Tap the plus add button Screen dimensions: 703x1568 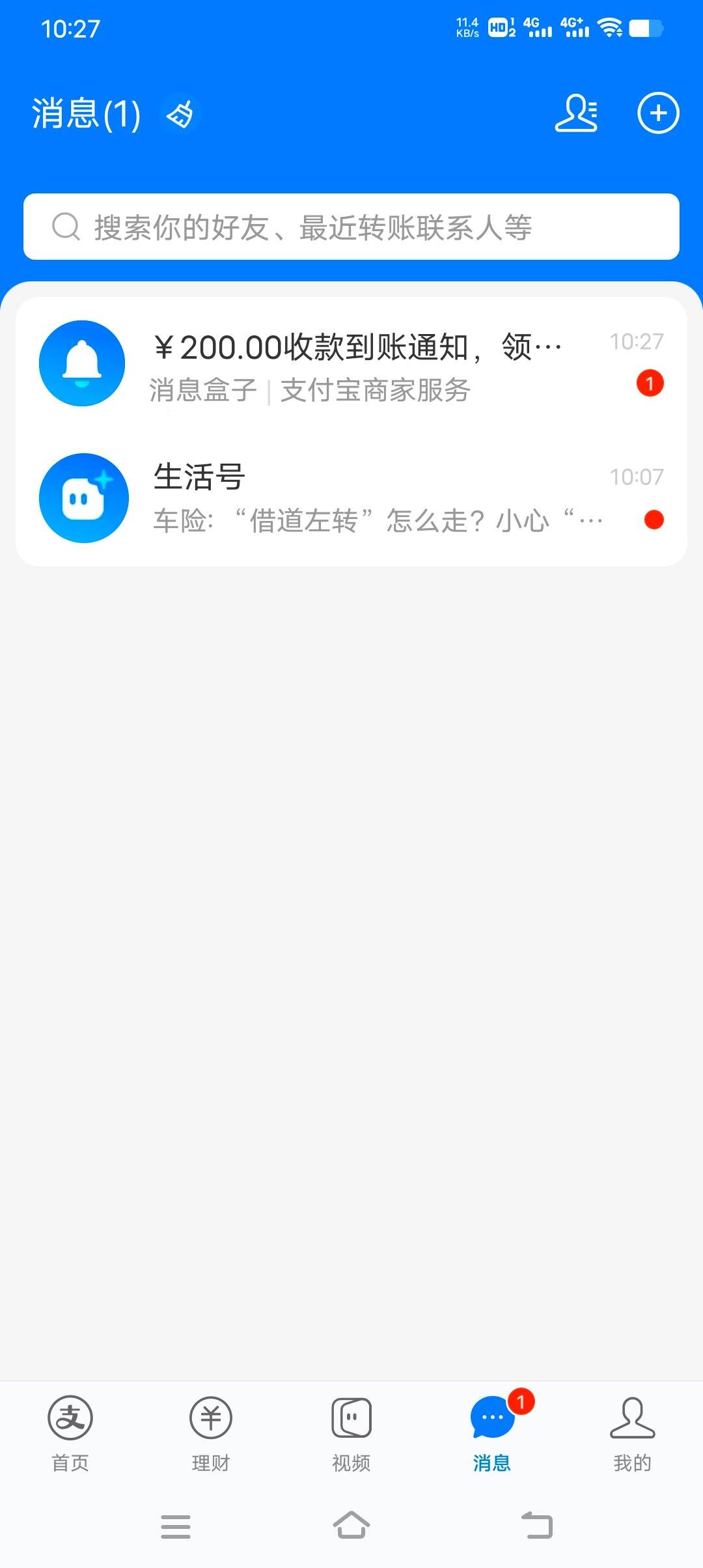[657, 113]
